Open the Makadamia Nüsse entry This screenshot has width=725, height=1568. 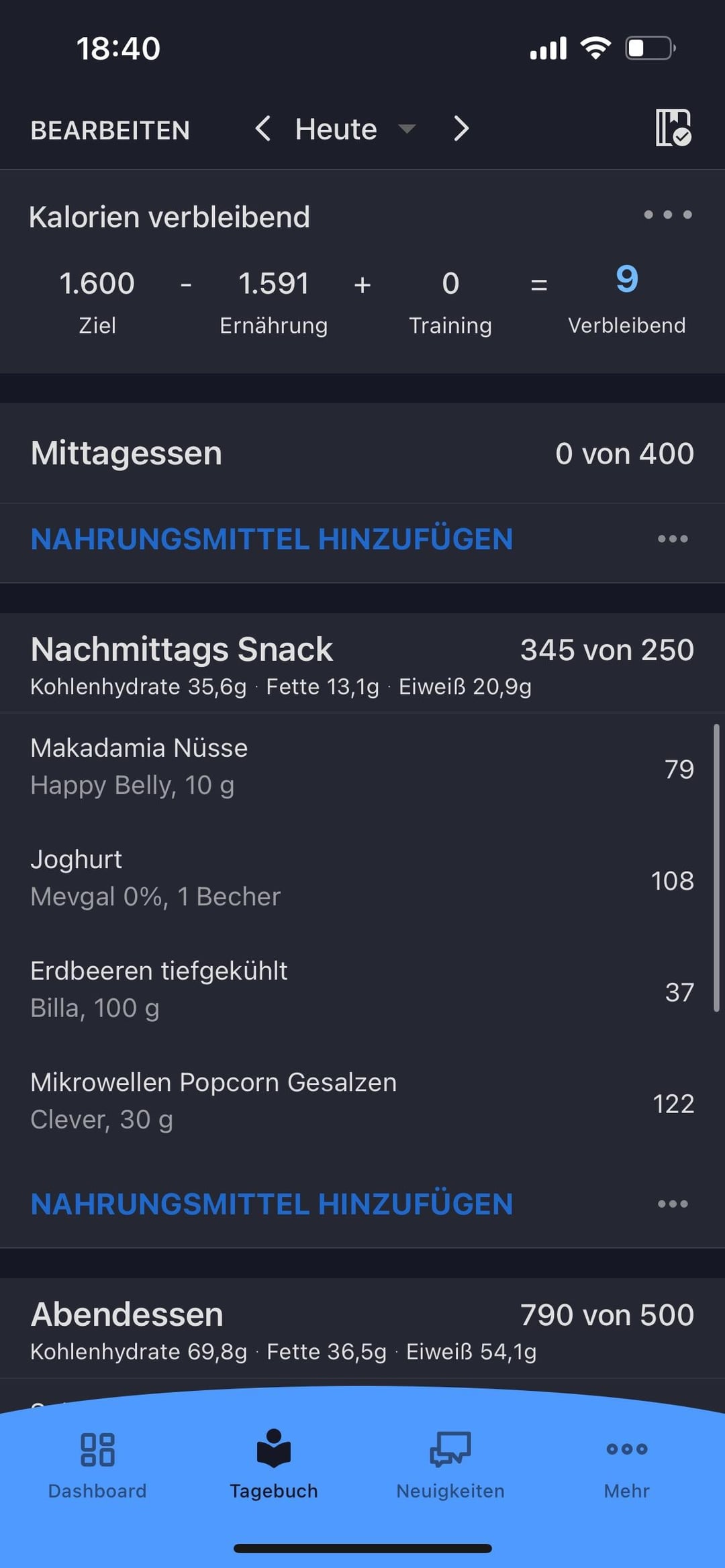[362, 768]
